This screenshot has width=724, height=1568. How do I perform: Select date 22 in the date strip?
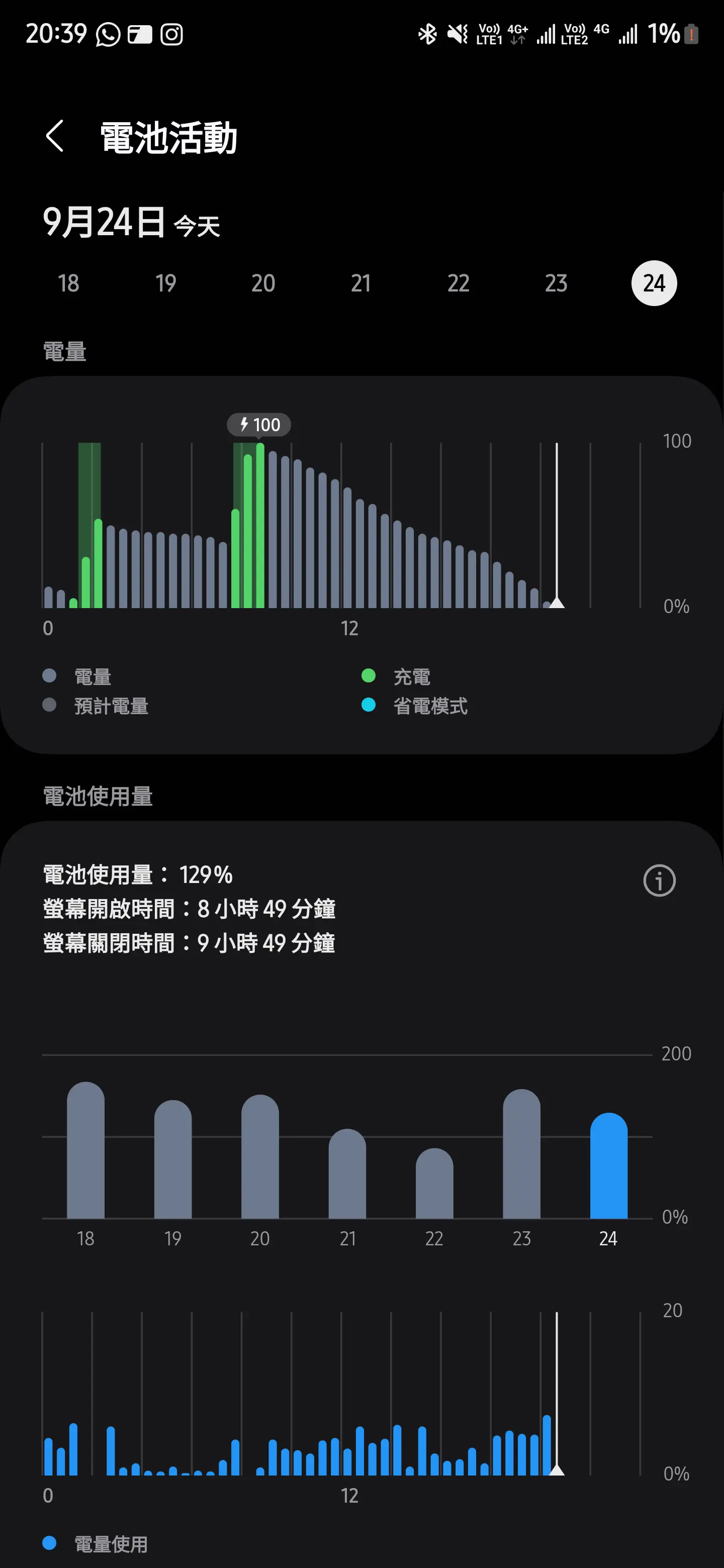(x=459, y=283)
